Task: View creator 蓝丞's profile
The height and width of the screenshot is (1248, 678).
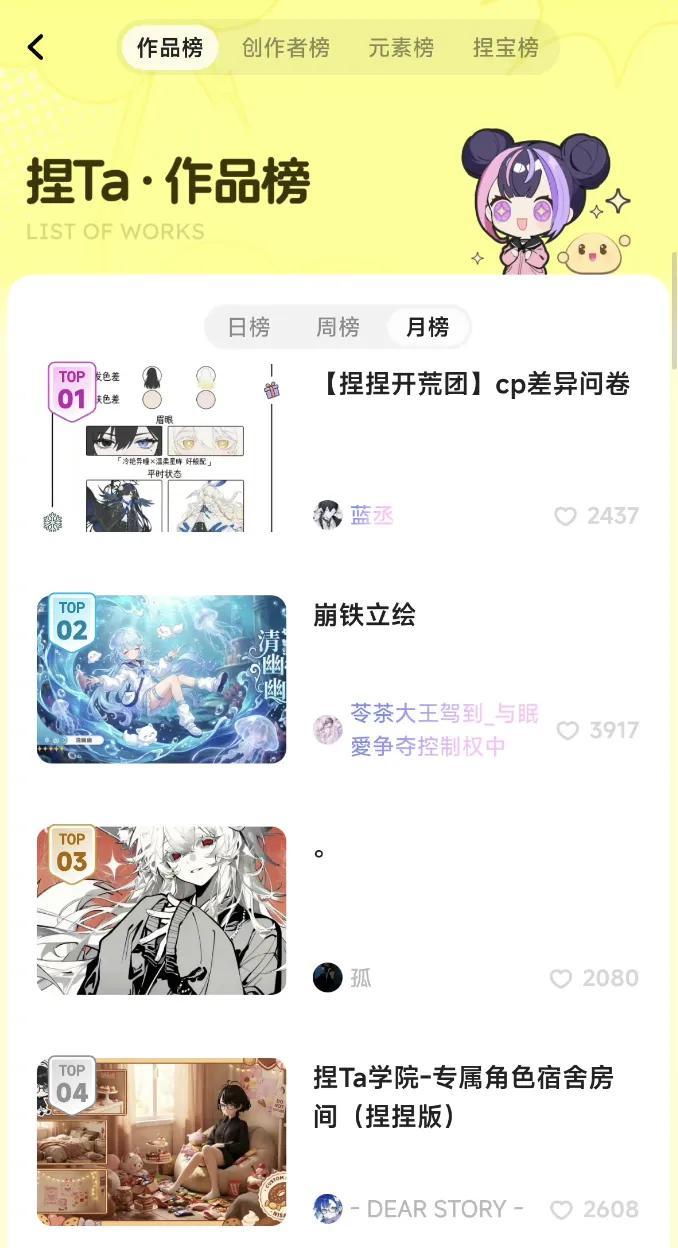Action: (x=371, y=516)
